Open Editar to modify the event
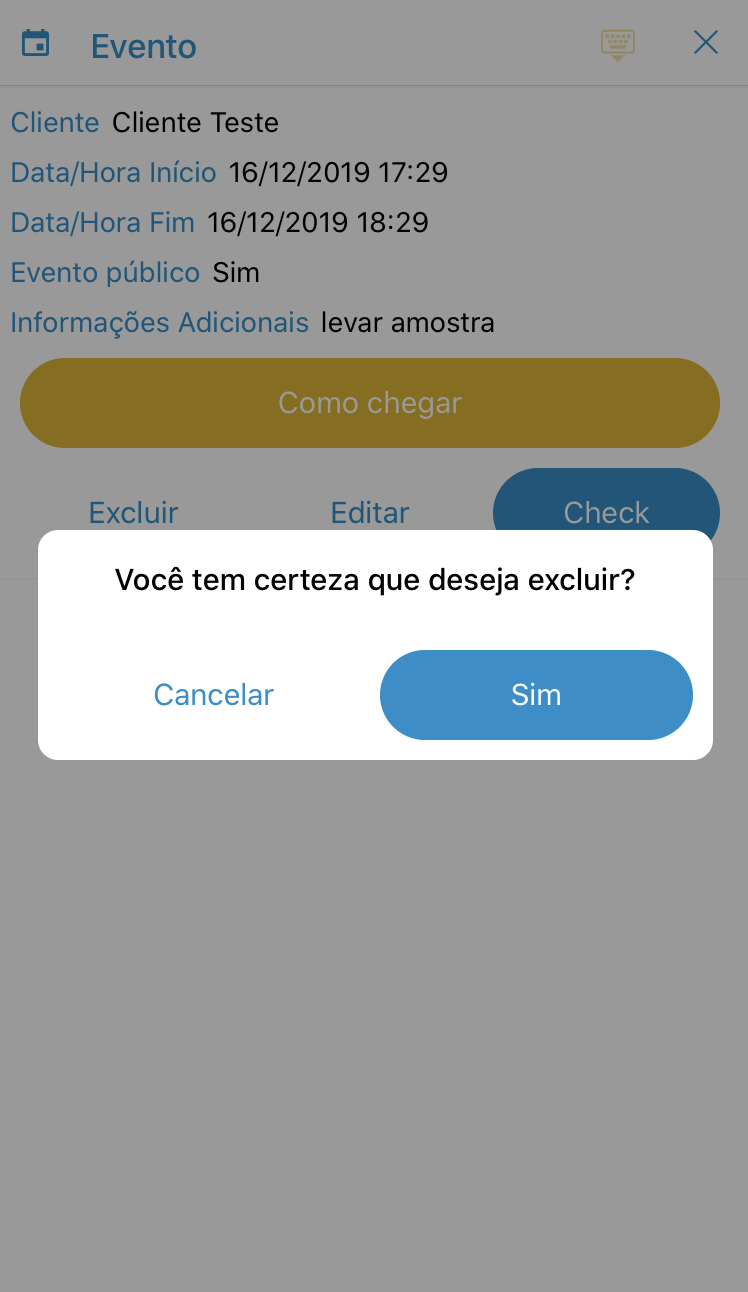The width and height of the screenshot is (748, 1292). click(369, 512)
